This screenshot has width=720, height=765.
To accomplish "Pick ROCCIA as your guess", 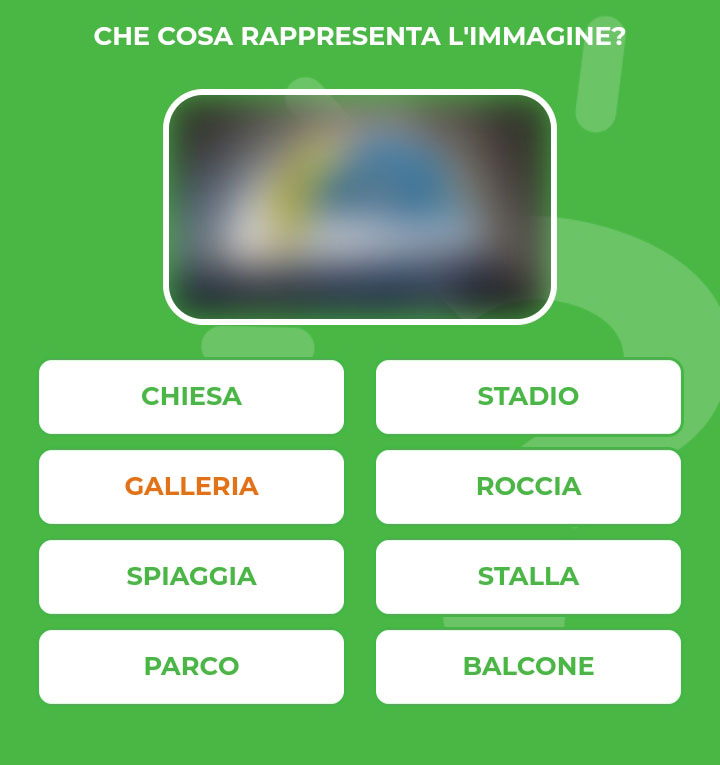I will pos(528,487).
